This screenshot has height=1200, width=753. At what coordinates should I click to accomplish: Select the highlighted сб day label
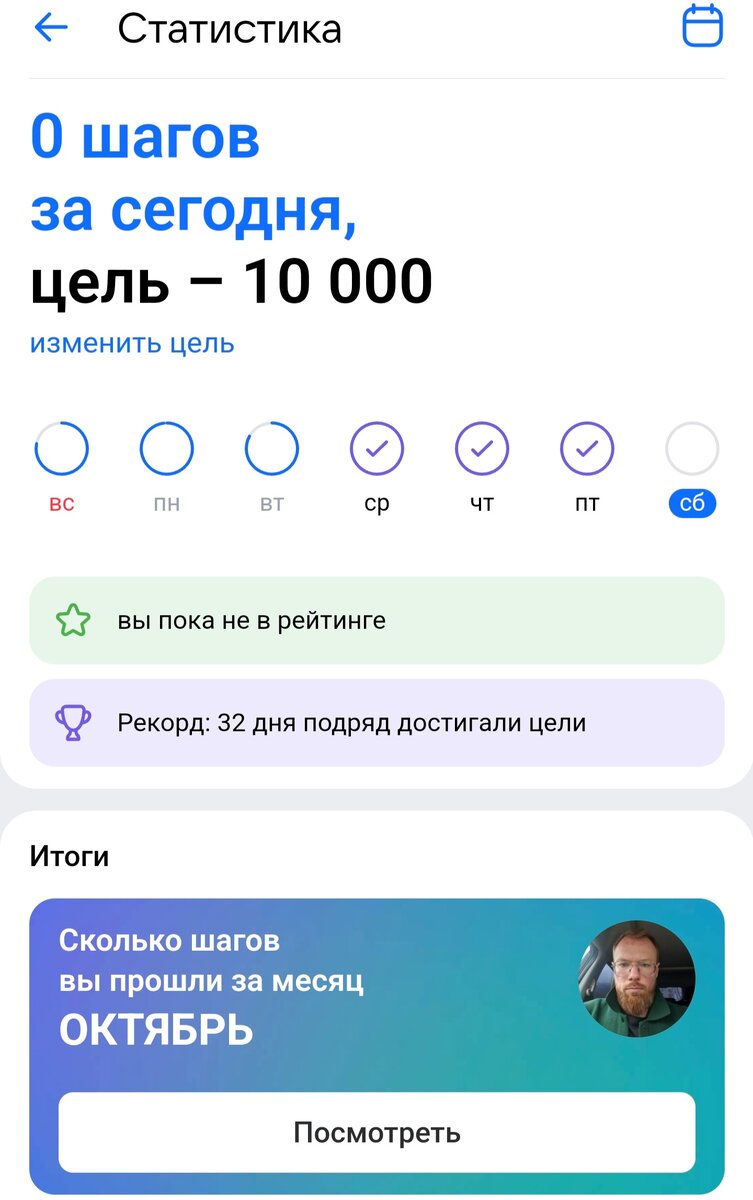(692, 503)
